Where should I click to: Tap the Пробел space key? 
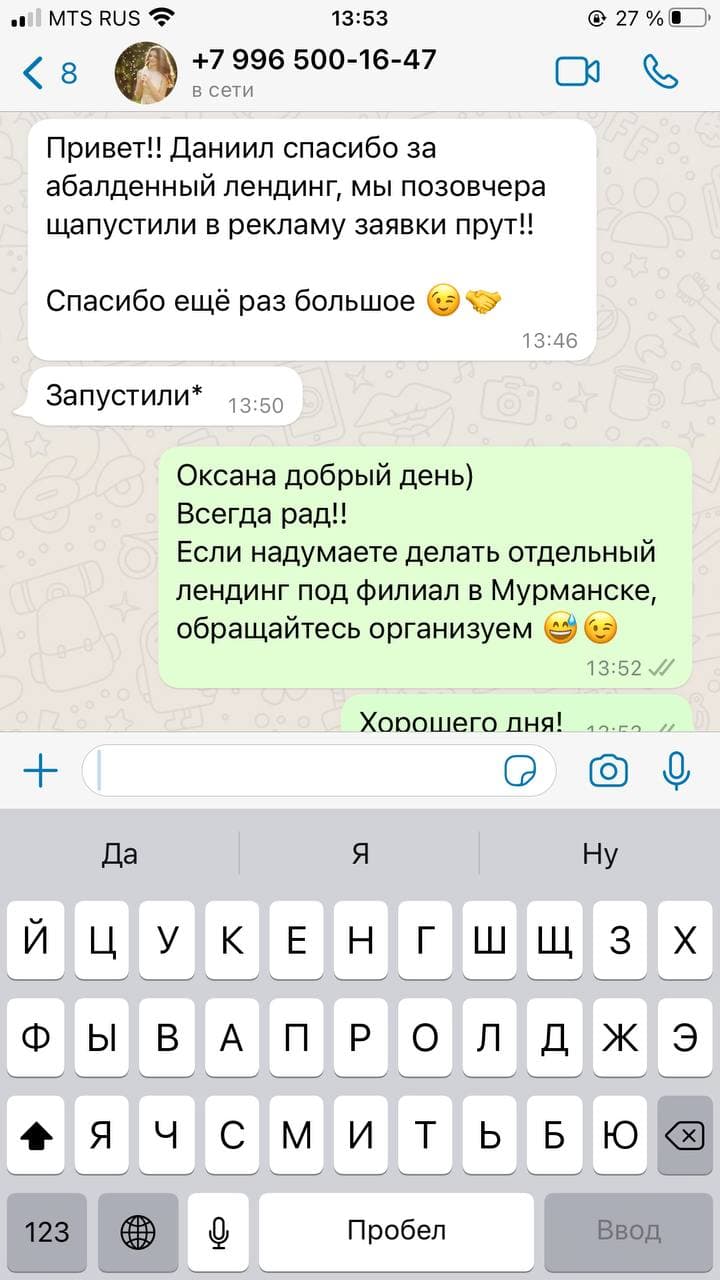point(396,1230)
